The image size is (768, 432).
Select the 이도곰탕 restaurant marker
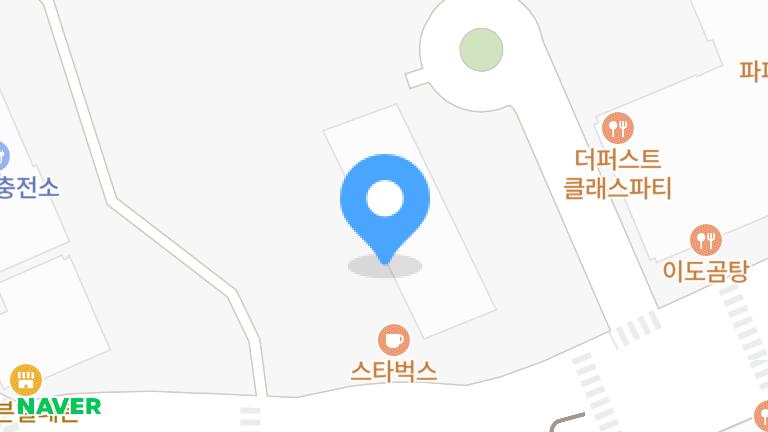point(706,240)
